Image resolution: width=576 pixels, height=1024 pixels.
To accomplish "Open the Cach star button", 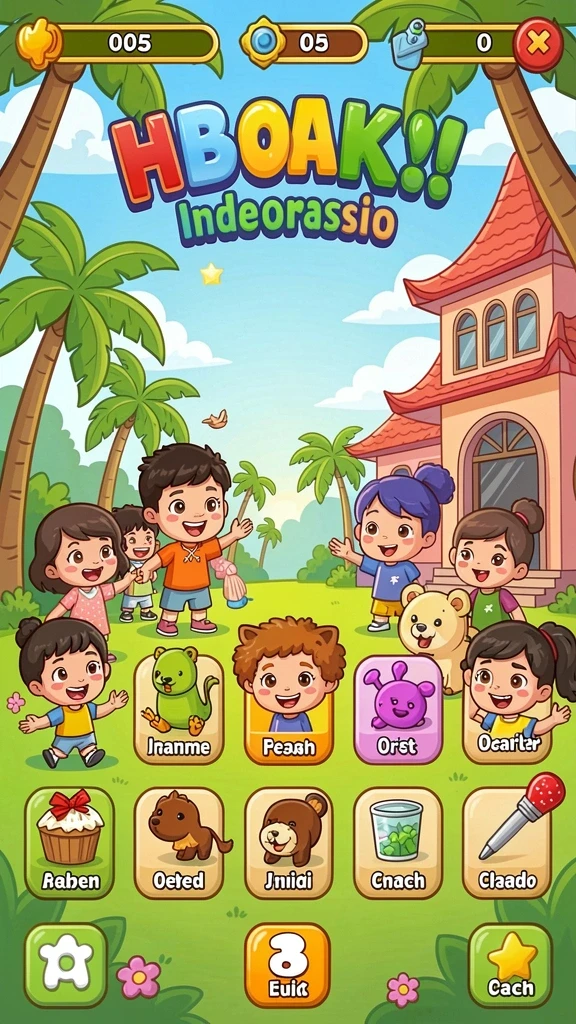I will [x=511, y=965].
